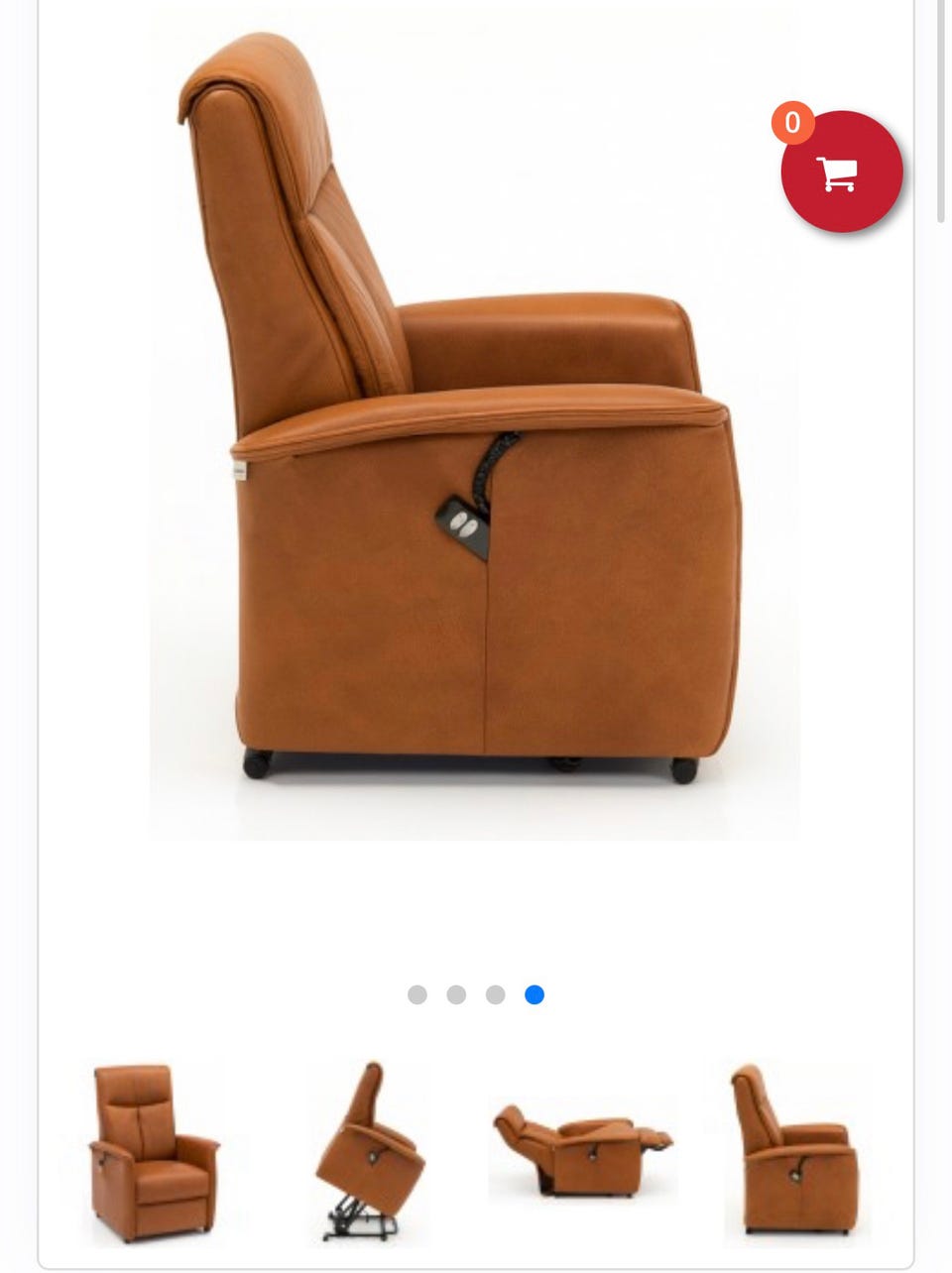
Task: Show the front-angle recliner thumbnail
Action: [x=154, y=1152]
